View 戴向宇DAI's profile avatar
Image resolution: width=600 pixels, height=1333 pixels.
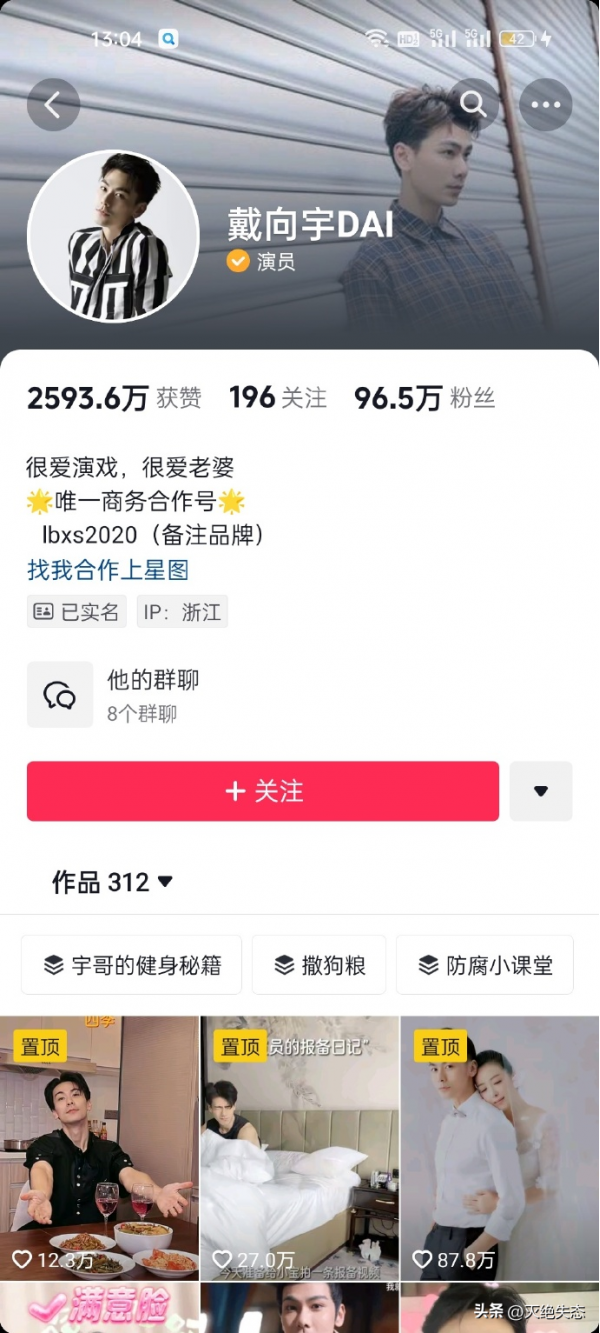pos(113,237)
